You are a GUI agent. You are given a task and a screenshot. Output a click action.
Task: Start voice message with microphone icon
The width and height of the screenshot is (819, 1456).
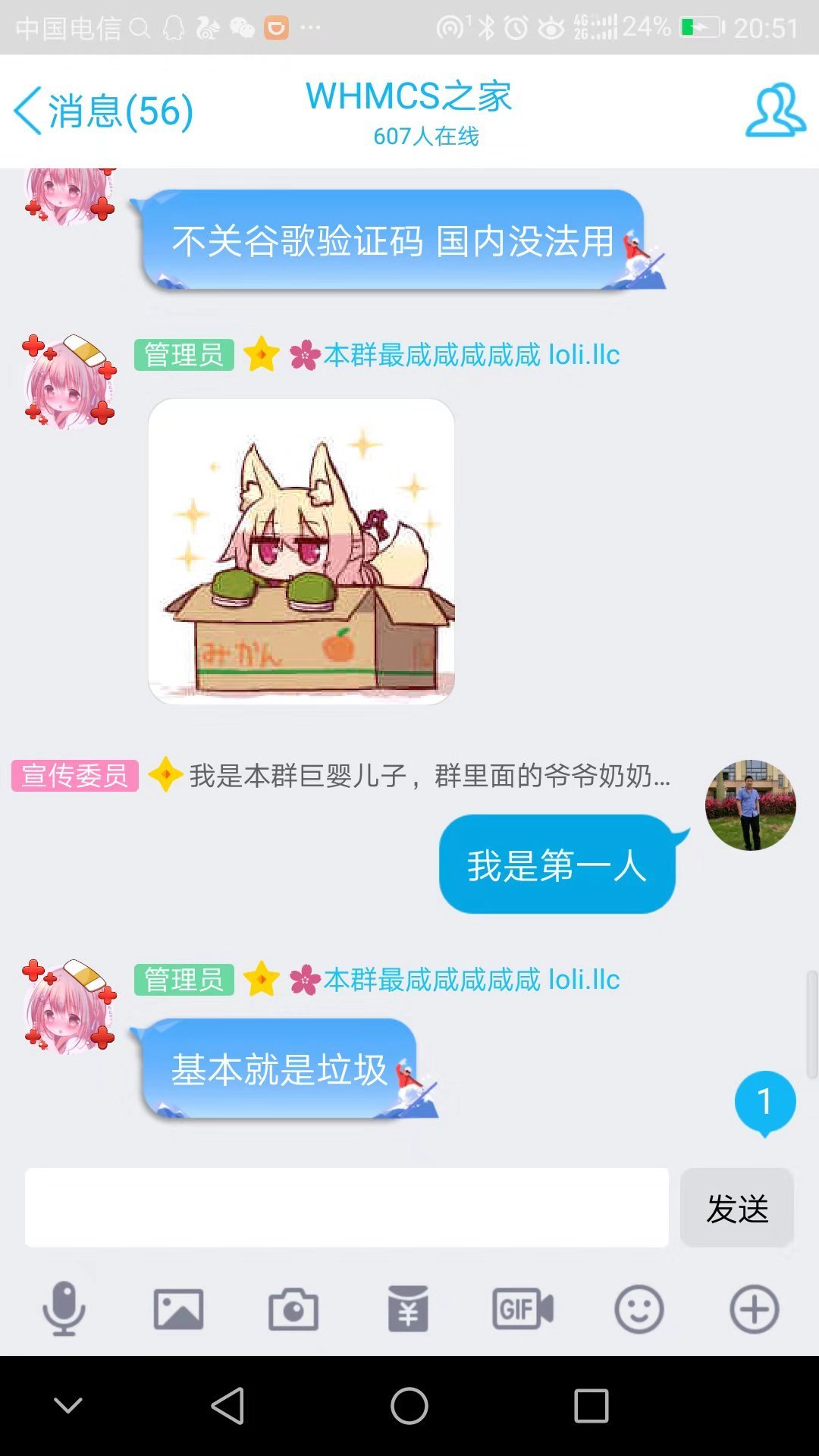(x=64, y=1309)
